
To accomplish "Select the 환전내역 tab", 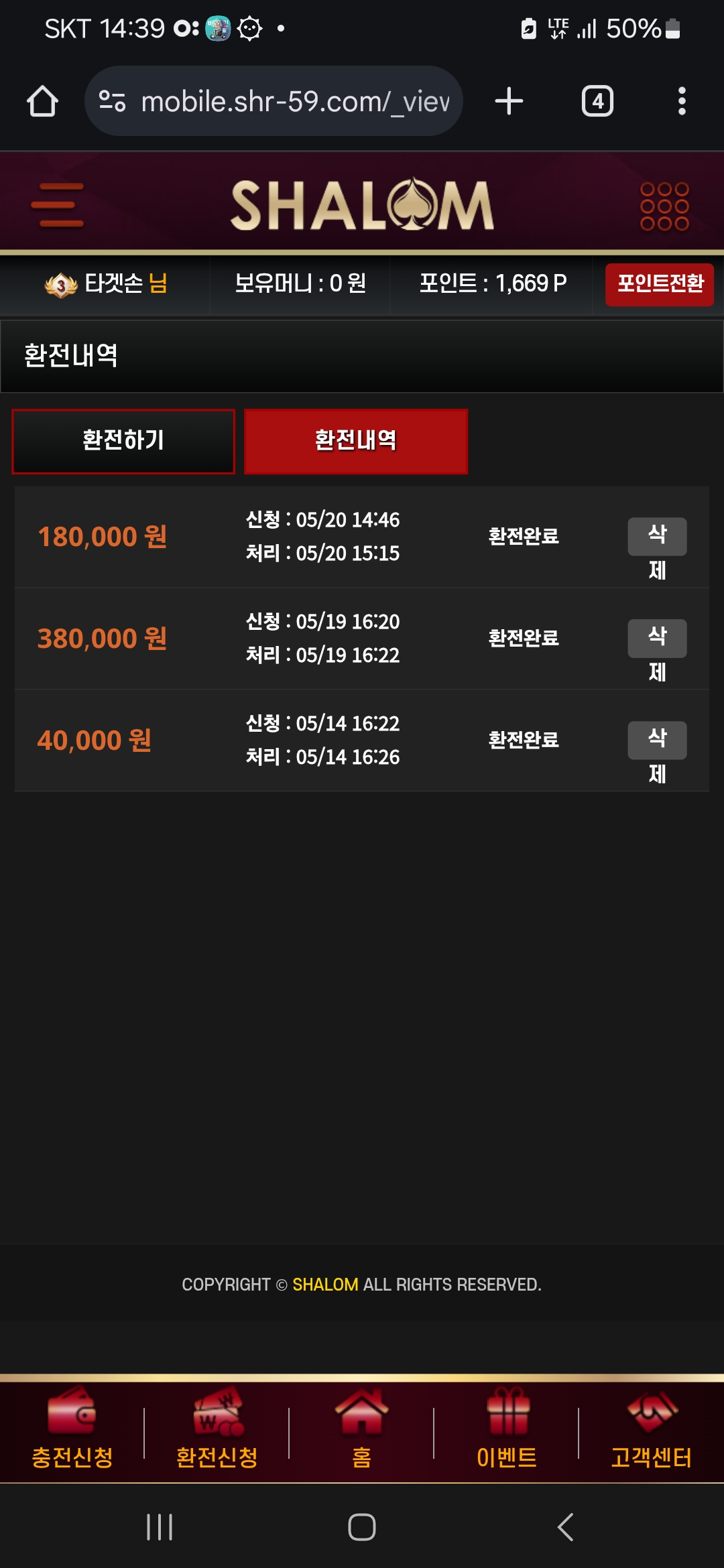I will click(x=355, y=441).
